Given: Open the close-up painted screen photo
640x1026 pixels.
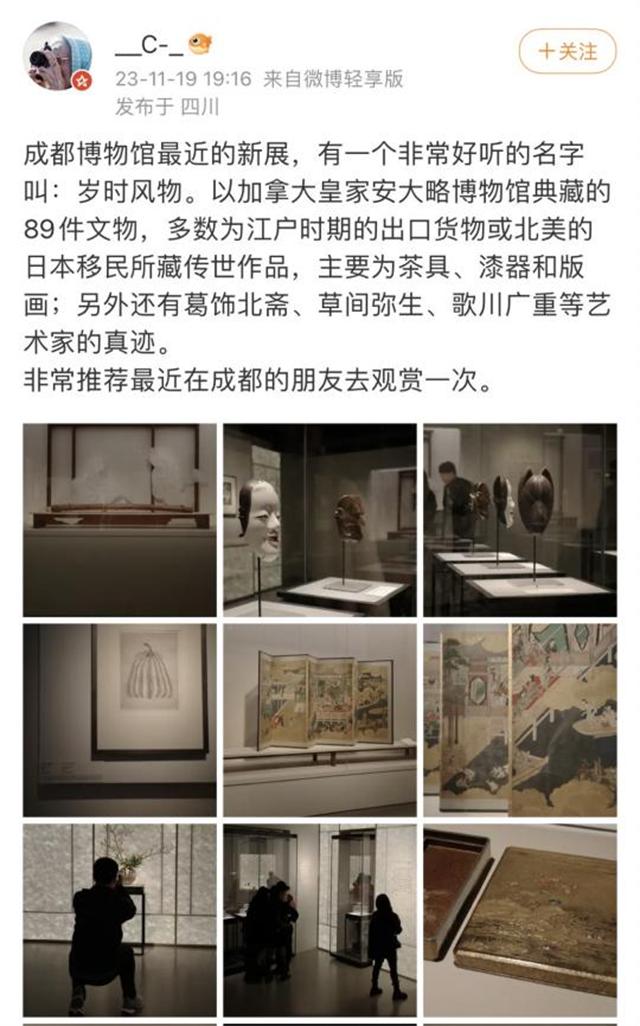Looking at the screenshot, I should 519,719.
